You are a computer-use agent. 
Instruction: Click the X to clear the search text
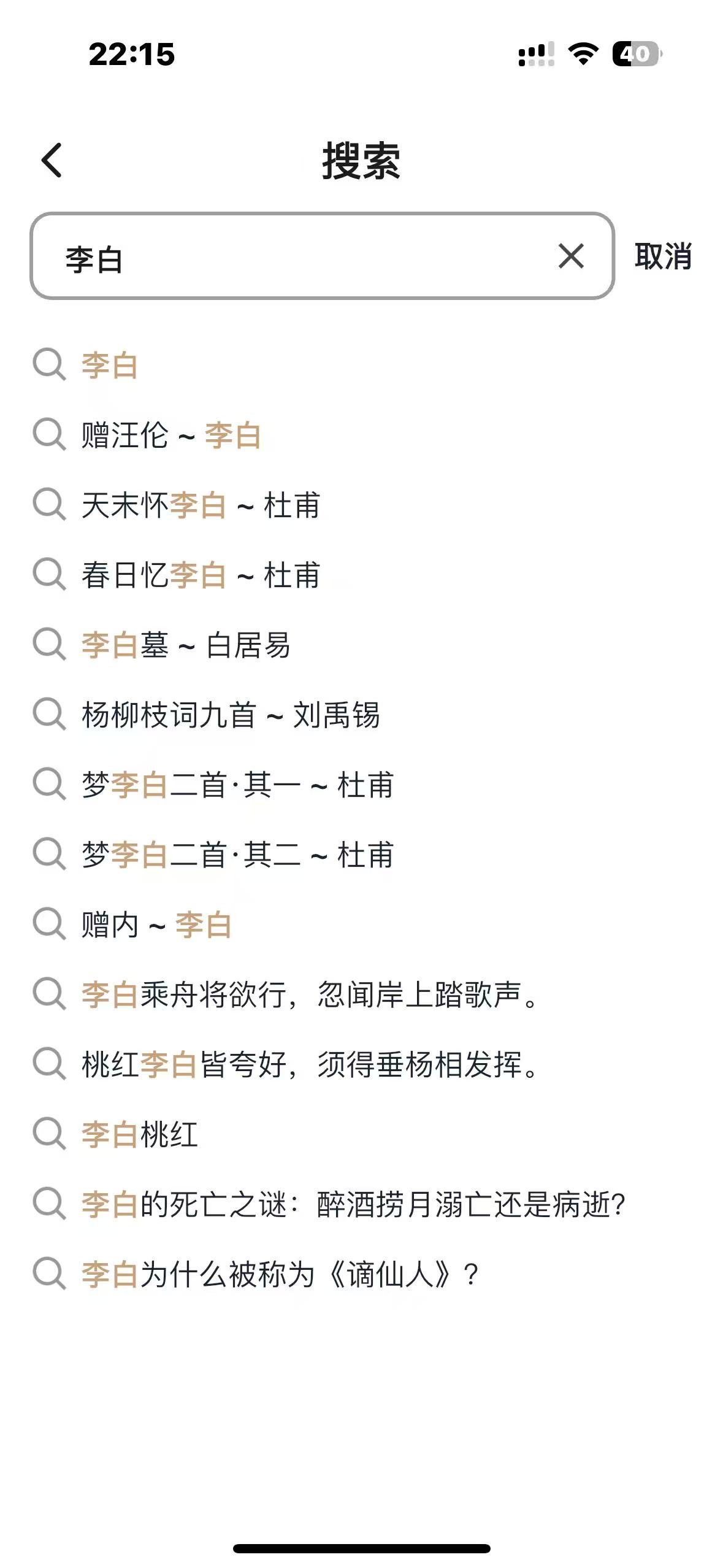point(570,256)
